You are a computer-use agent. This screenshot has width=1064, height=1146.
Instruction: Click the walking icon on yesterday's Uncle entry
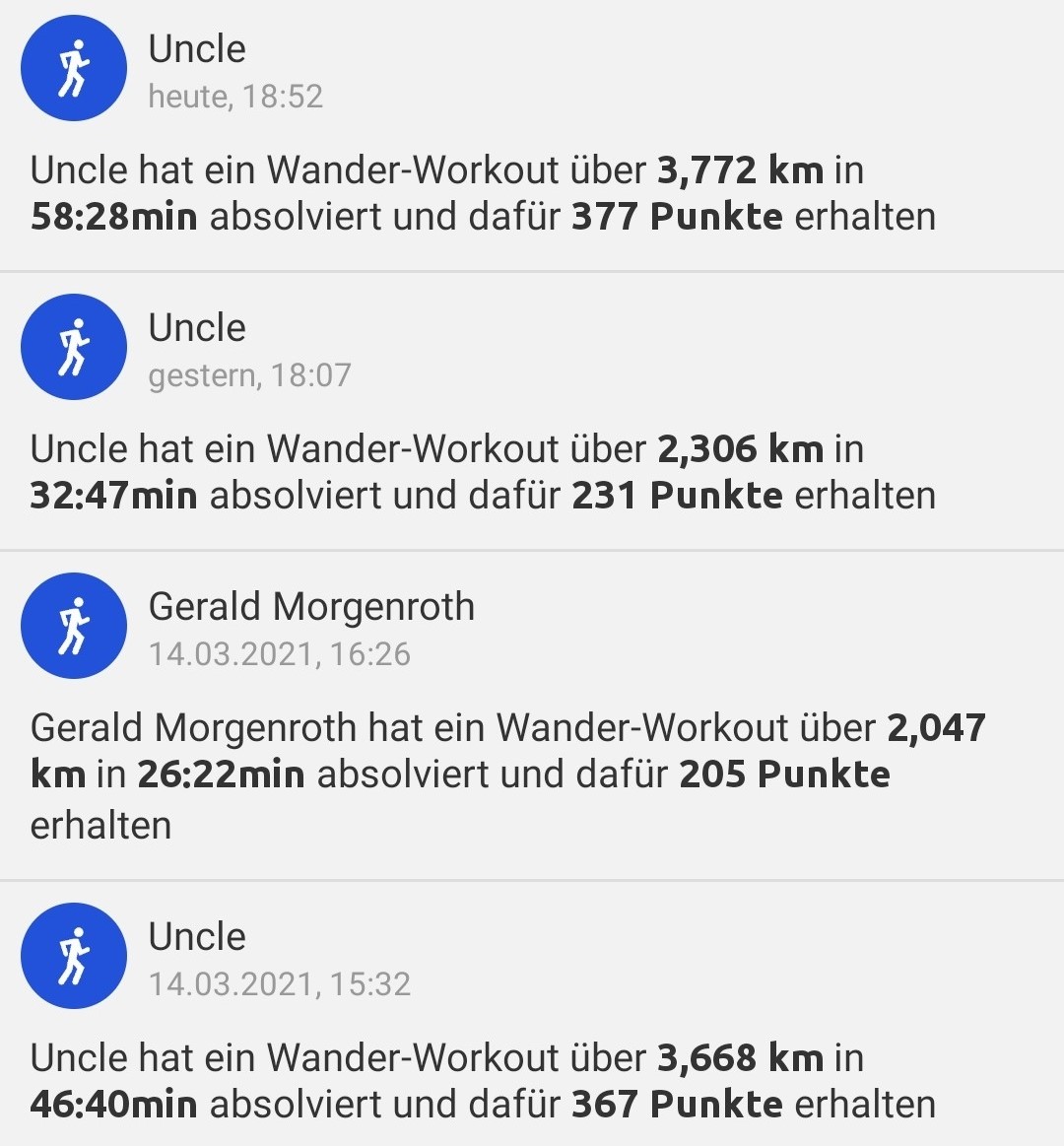73,346
